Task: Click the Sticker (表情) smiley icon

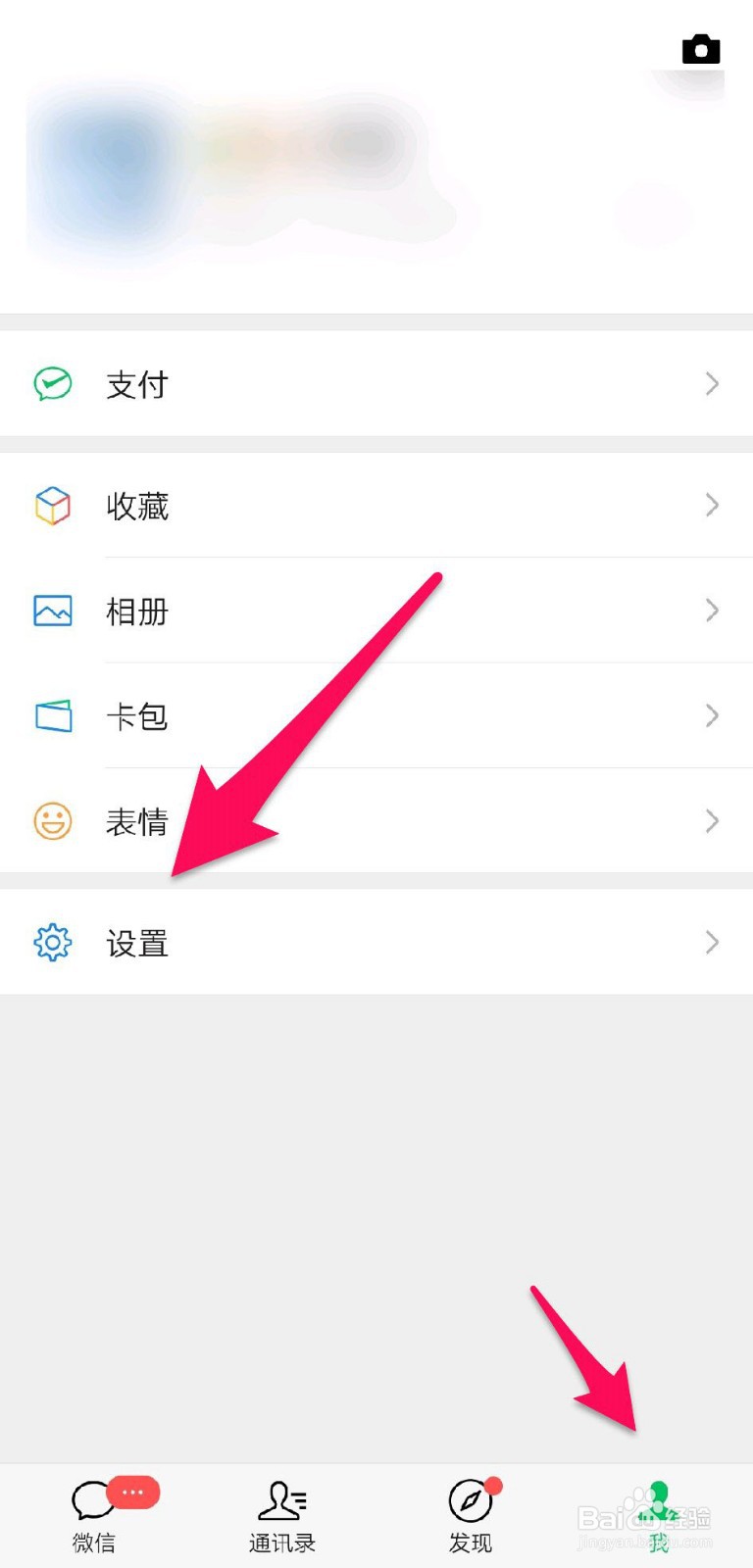Action: point(51,821)
